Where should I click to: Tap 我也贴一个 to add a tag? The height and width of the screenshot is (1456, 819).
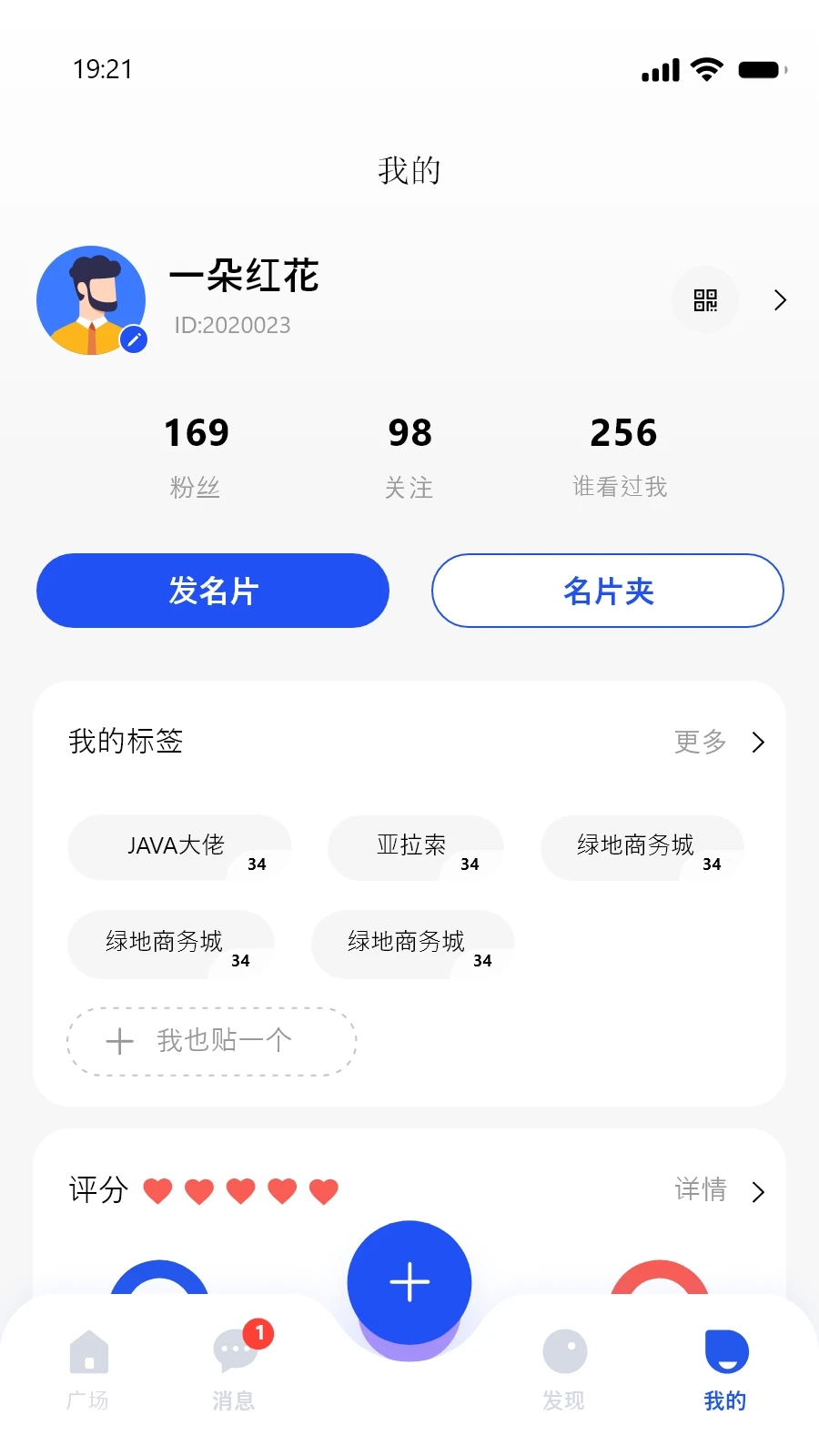212,1041
